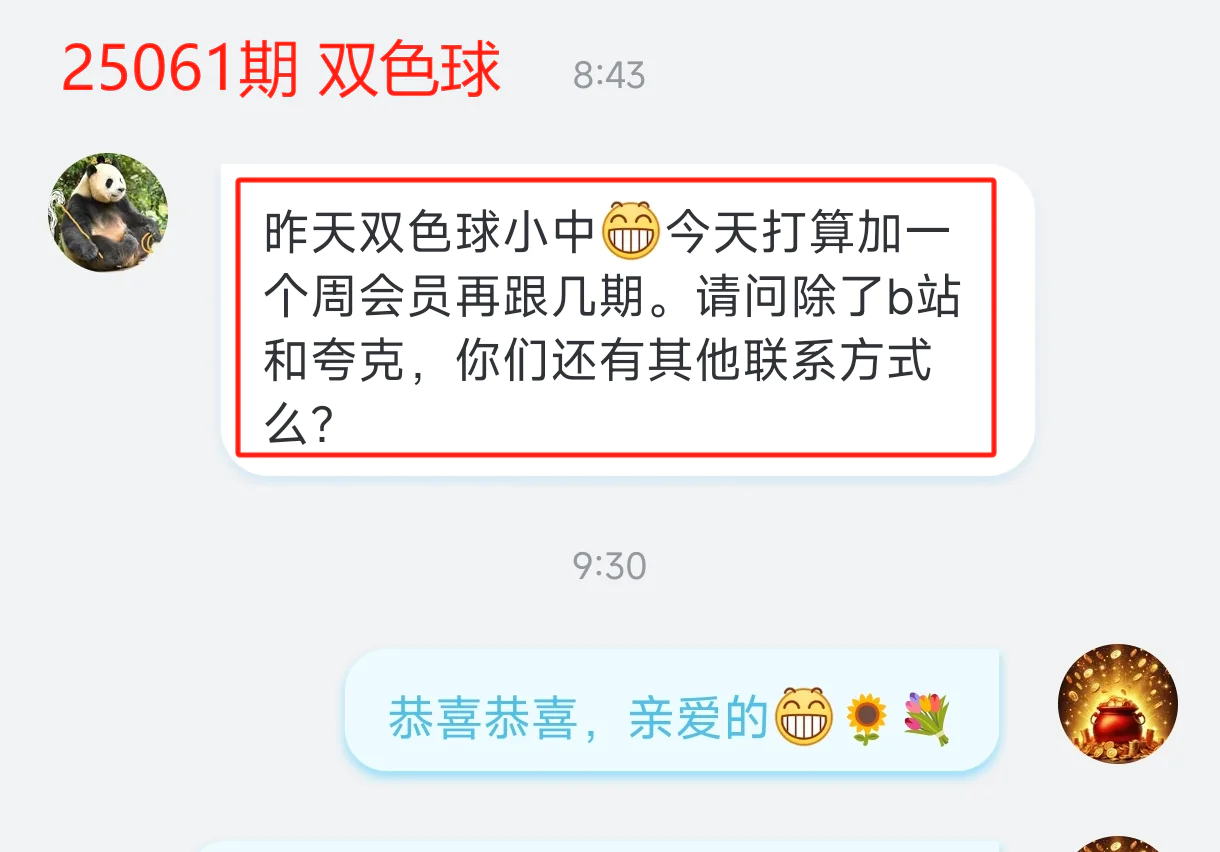Open the gold pot avatar's profile
Viewport: 1220px width, 852px height.
(1117, 703)
